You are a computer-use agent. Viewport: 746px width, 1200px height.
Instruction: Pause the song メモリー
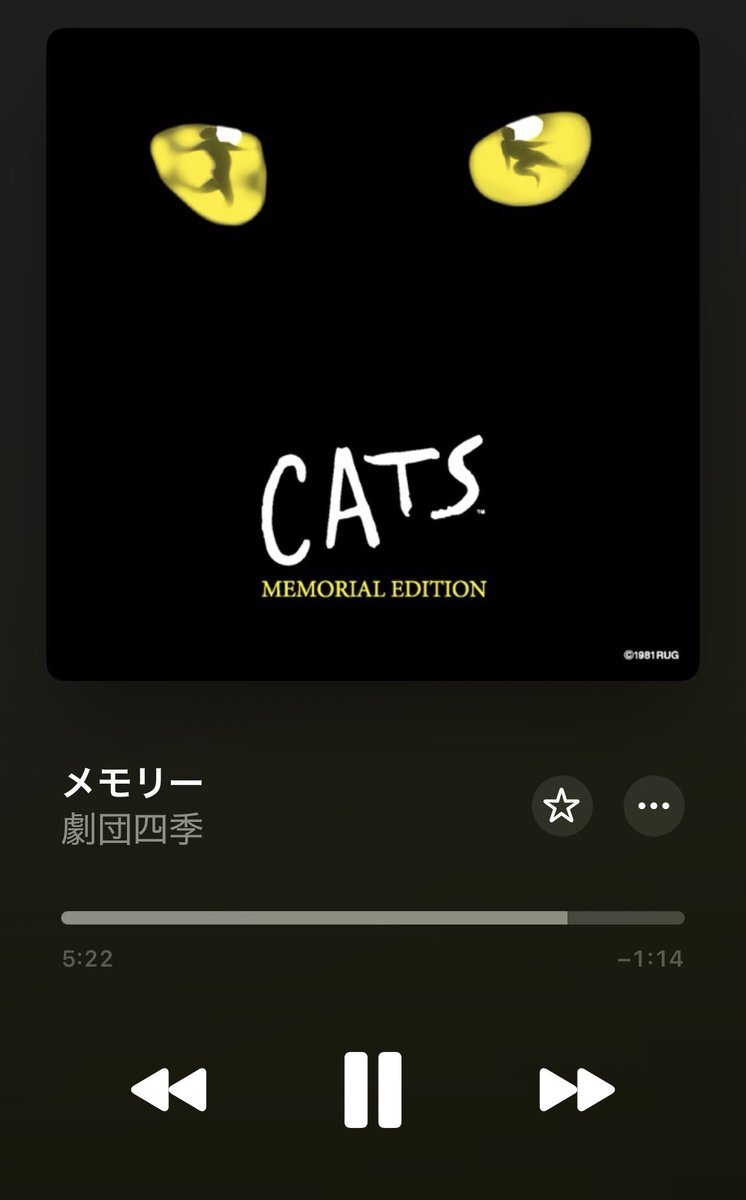pyautogui.click(x=373, y=1089)
